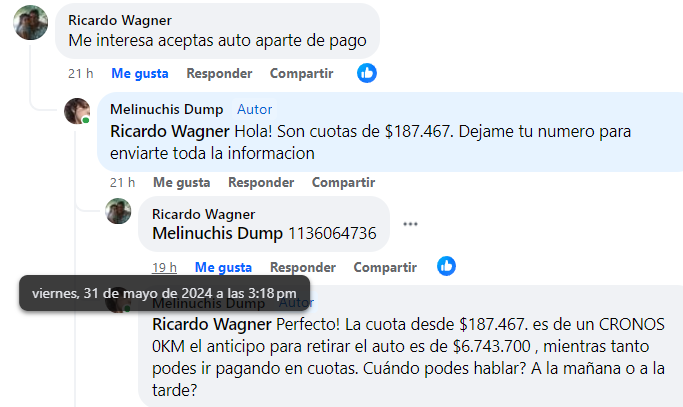683x407 pixels.
Task: Reply to the comment with the phone number
Action: pos(303,267)
